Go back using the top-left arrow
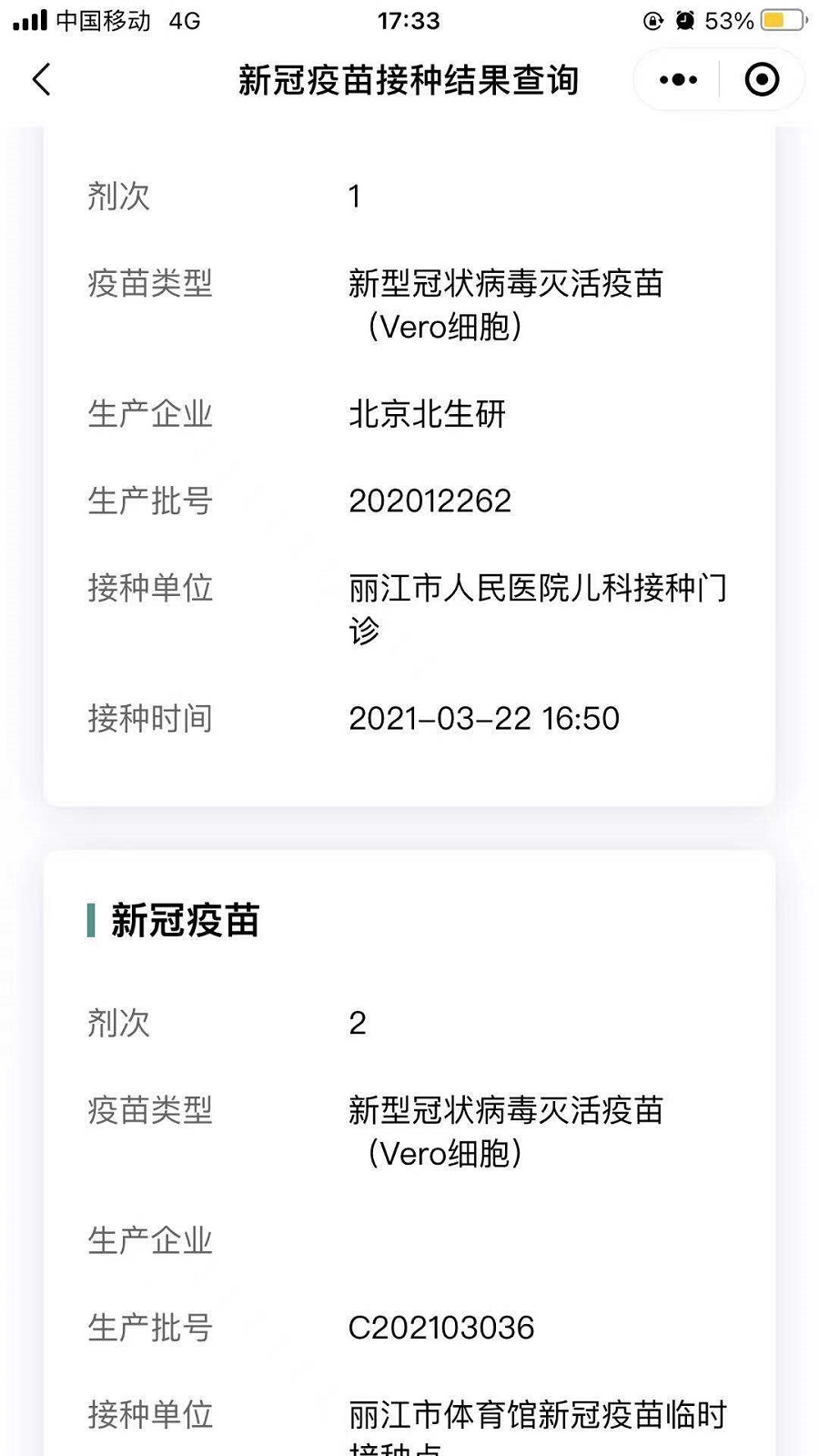The height and width of the screenshot is (1456, 819). (x=42, y=80)
